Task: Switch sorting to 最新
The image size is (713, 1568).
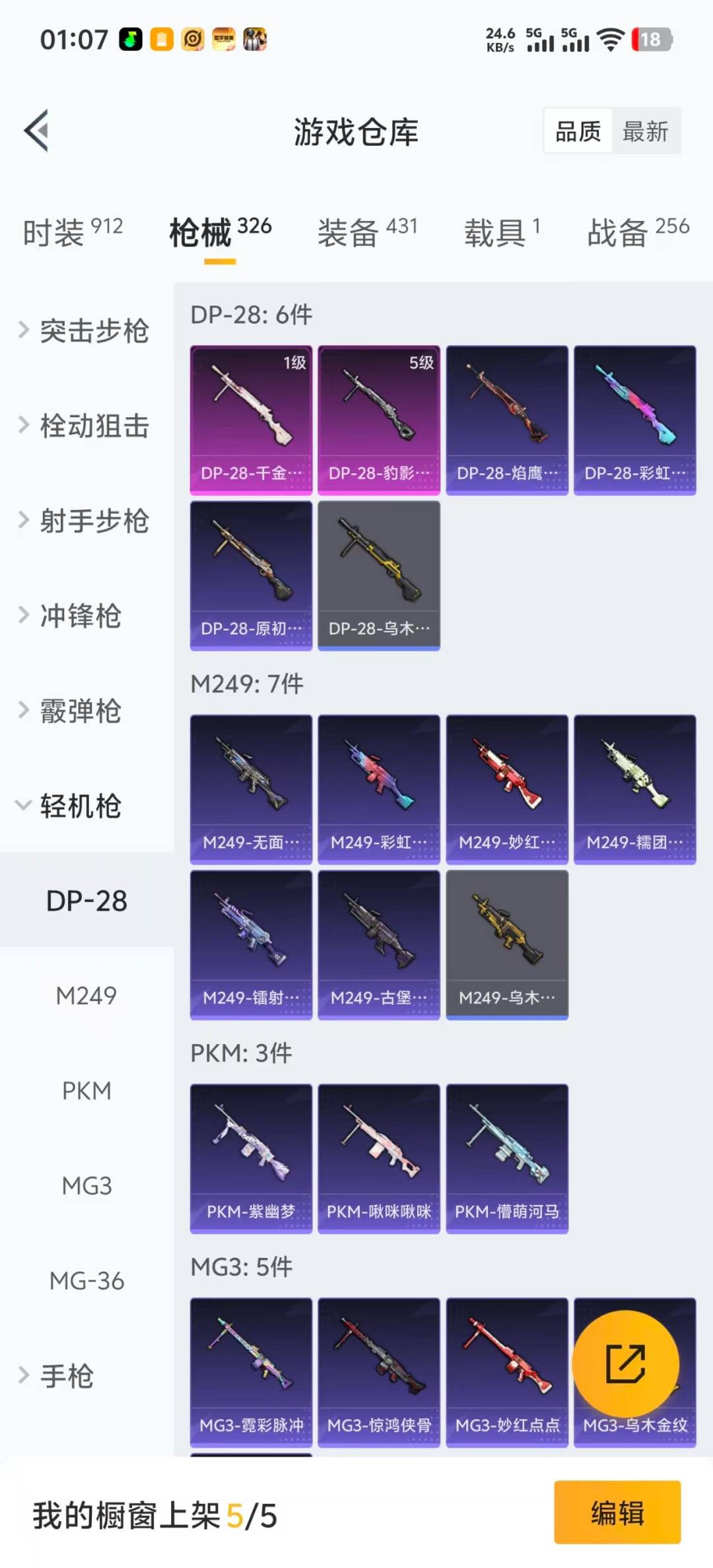Action: click(x=646, y=131)
